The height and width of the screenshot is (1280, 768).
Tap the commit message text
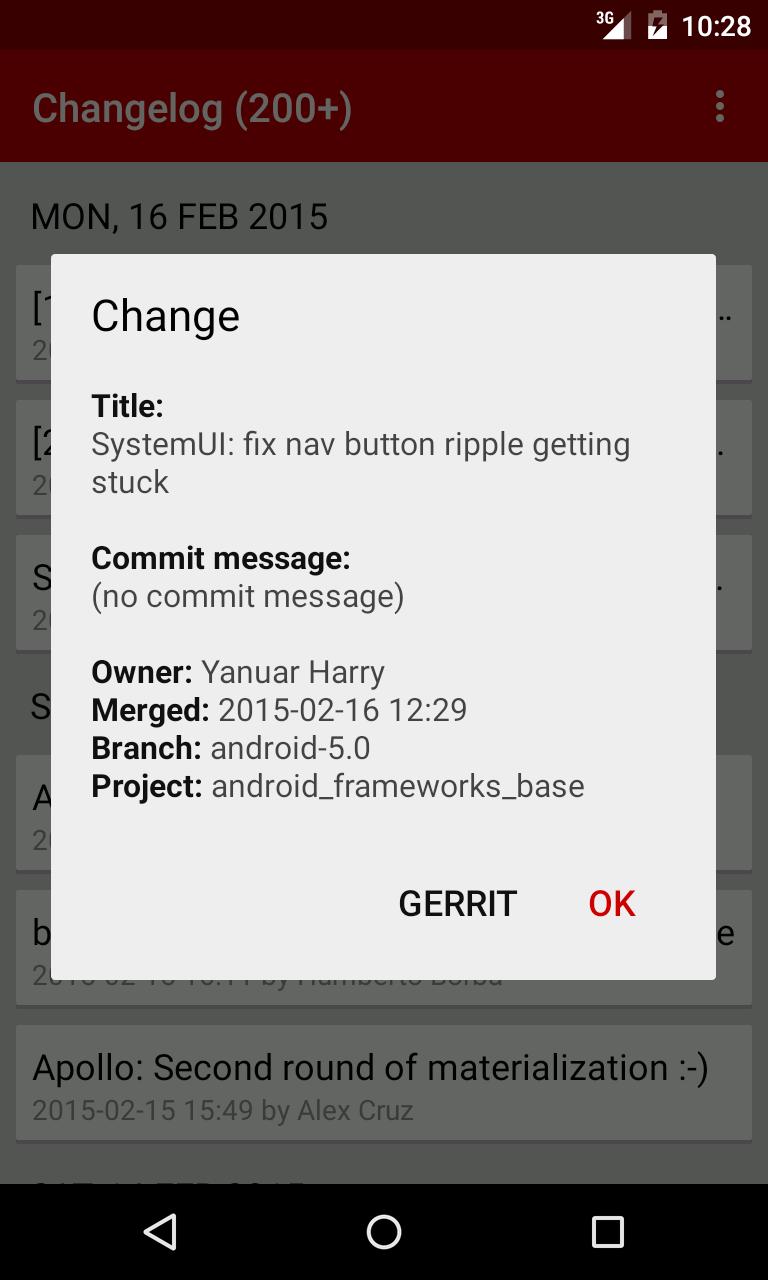click(x=247, y=595)
